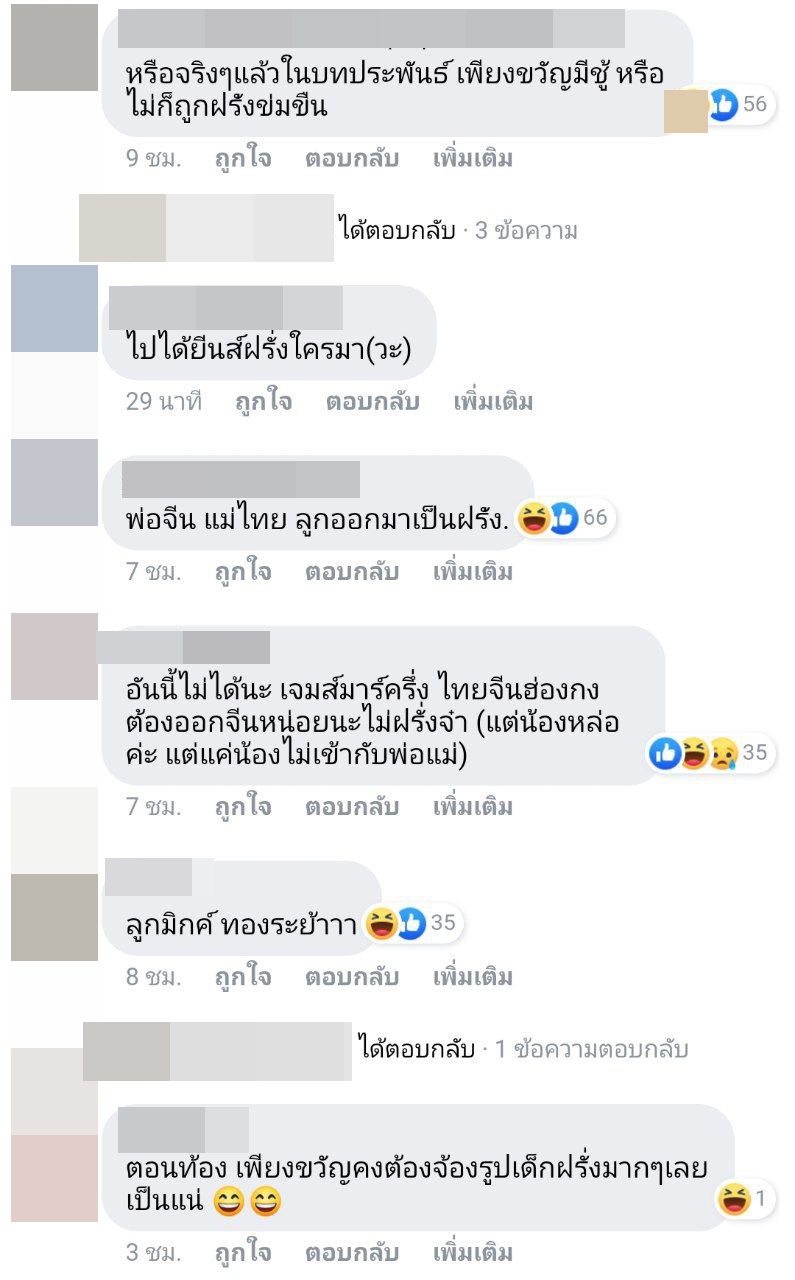View the 56 reactions on the 9 ชม. comment
Viewport: 795px width, 1280px height.
click(x=740, y=105)
